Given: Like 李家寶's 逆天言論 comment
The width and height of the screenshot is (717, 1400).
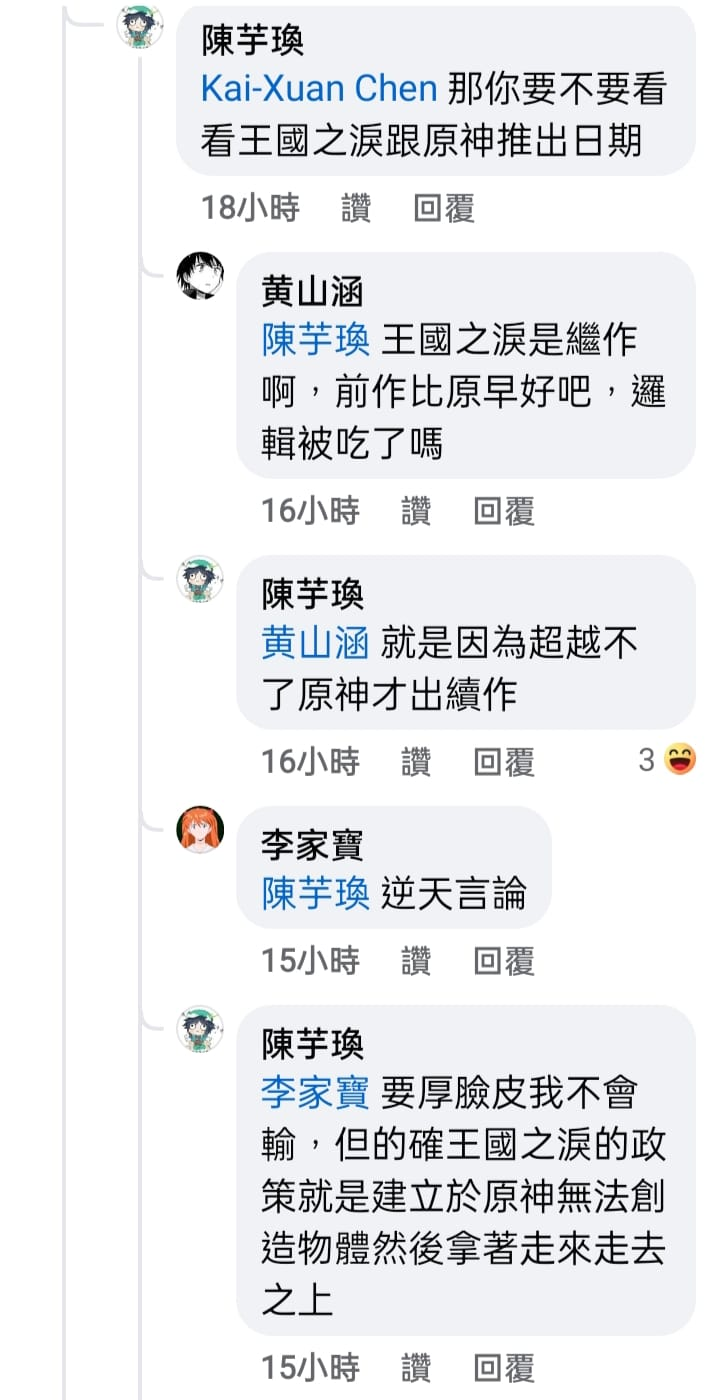Looking at the screenshot, I should click(x=415, y=961).
